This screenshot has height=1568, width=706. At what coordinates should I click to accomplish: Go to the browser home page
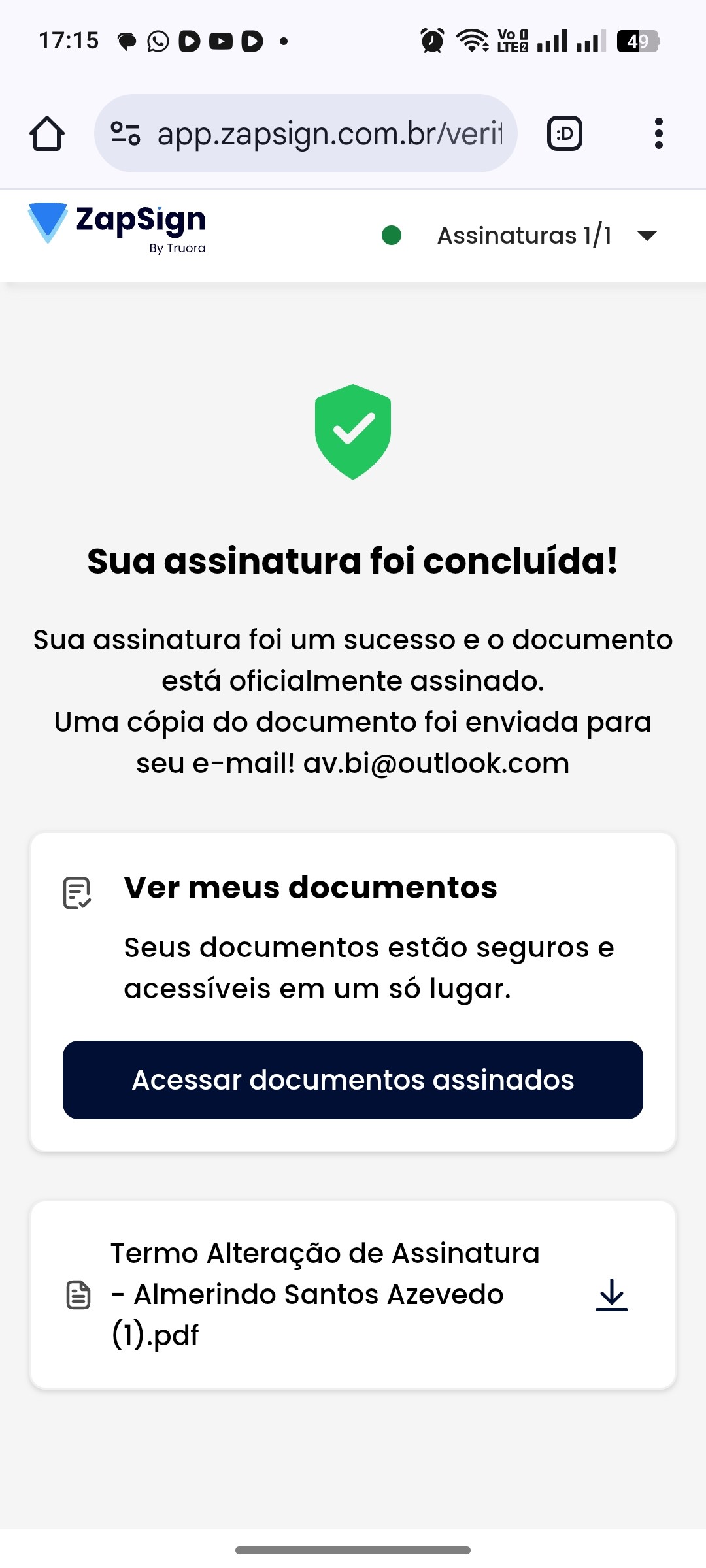tap(47, 134)
